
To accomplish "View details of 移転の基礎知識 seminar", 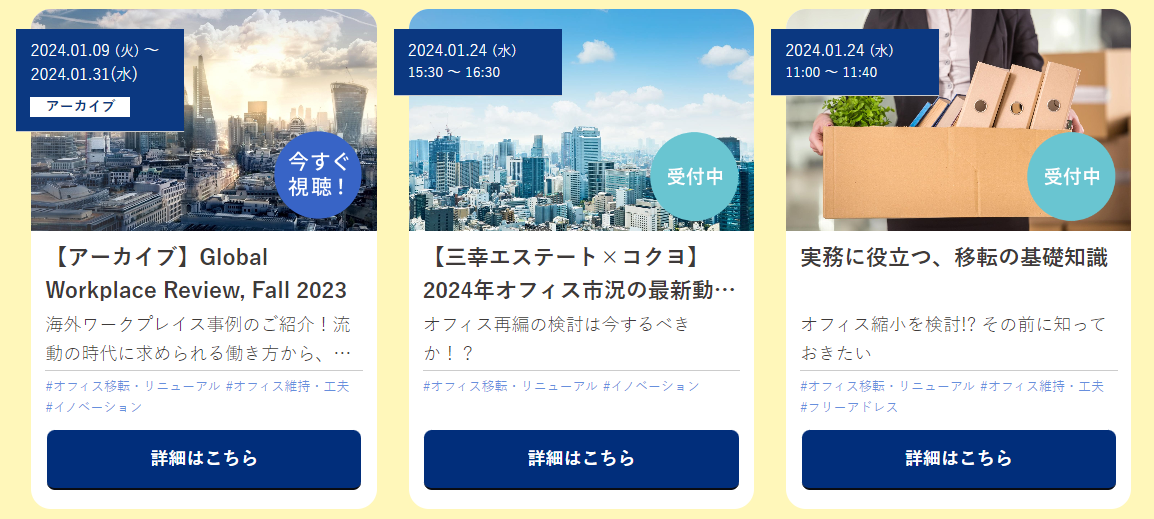I will 958,459.
